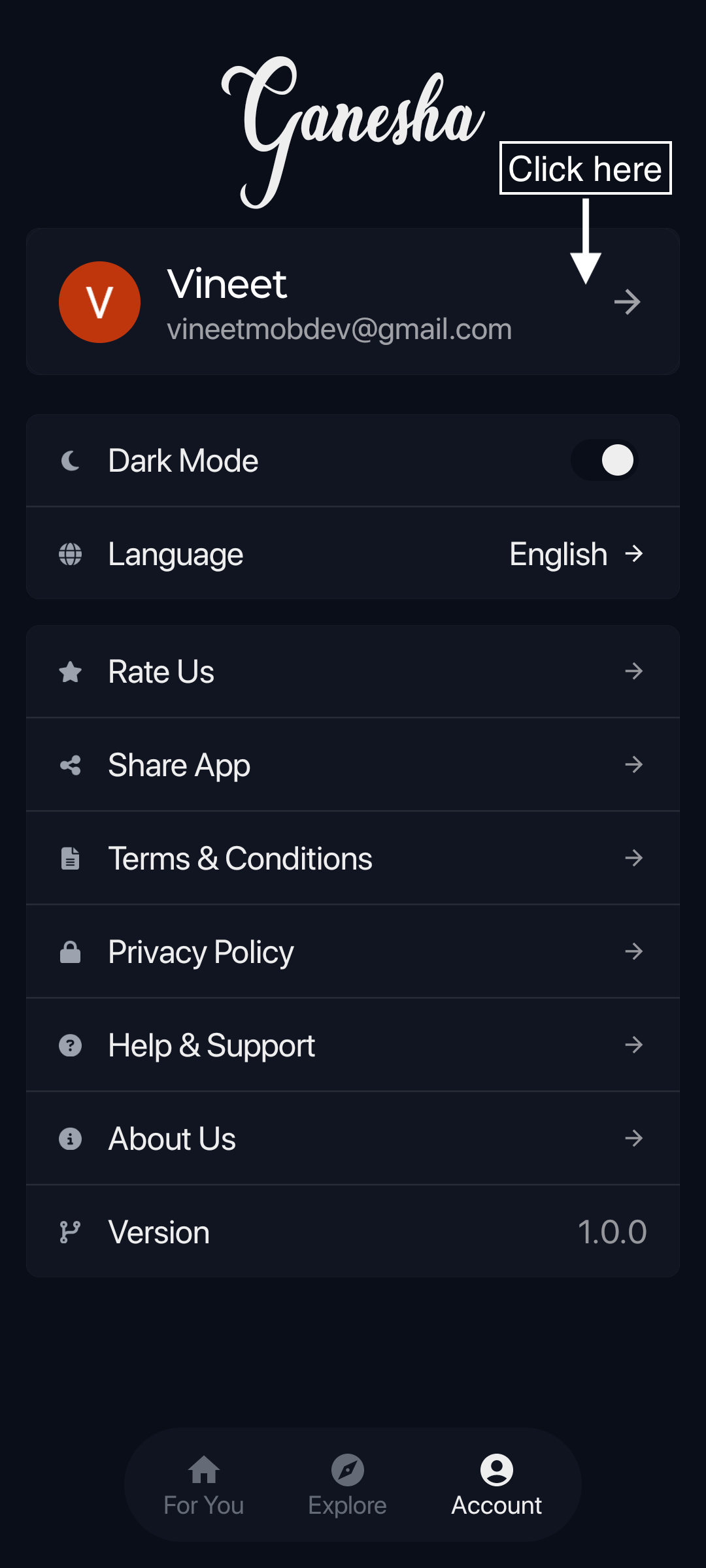Viewport: 706px width, 1568px height.
Task: Click the Terms & Conditions document icon
Action: click(70, 858)
